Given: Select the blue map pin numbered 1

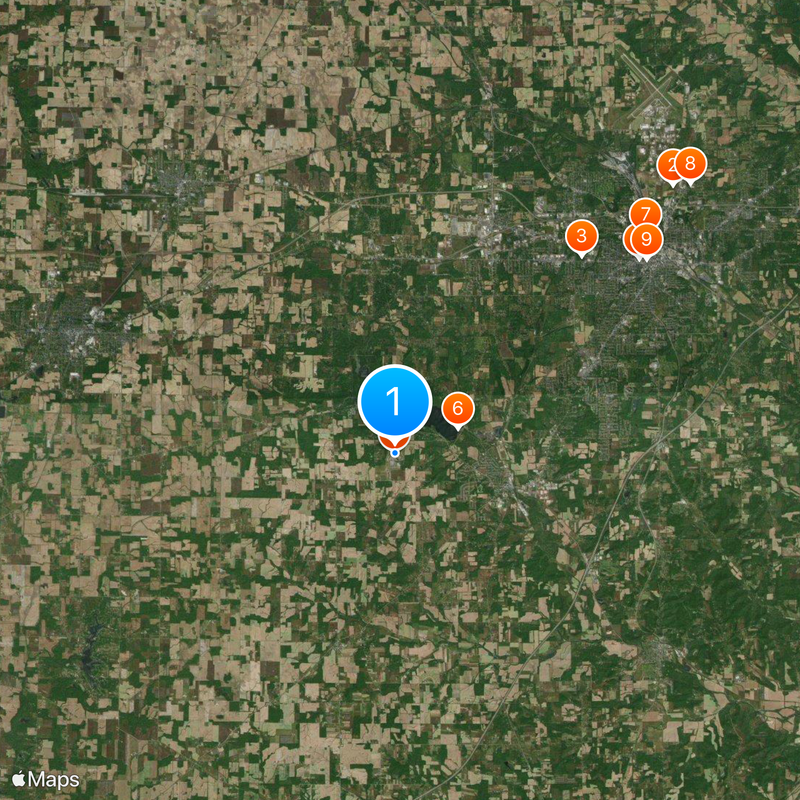Looking at the screenshot, I should (x=394, y=401).
